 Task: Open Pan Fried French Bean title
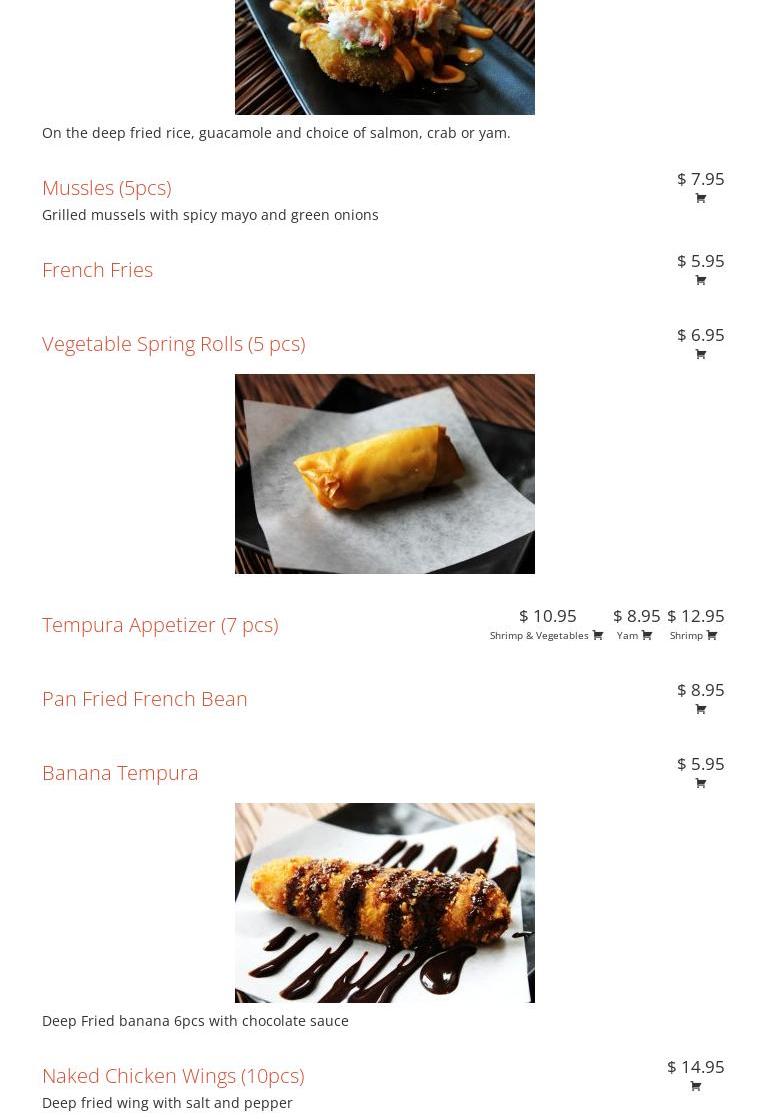click(144, 698)
